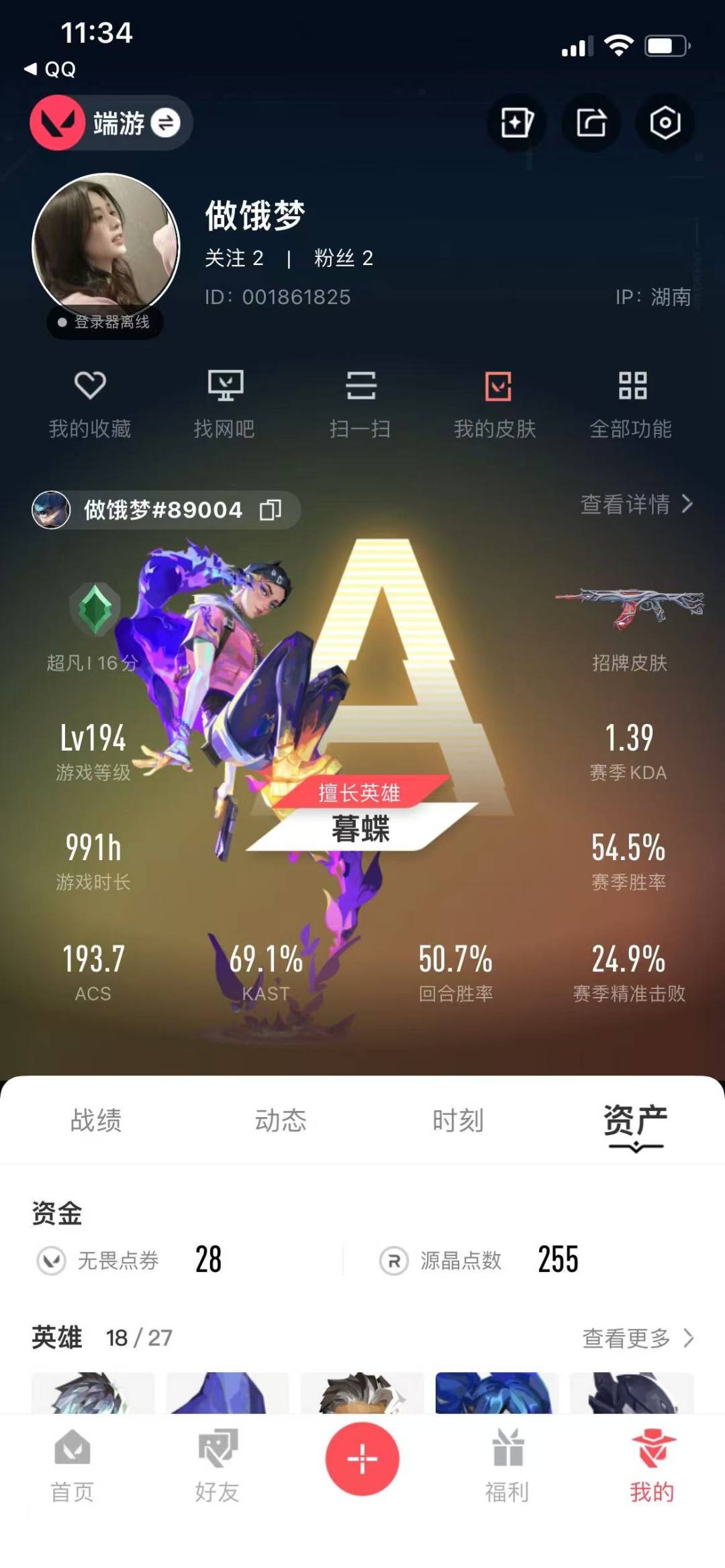Open 查看详情 to view details
The width and height of the screenshot is (725, 1568).
636,504
